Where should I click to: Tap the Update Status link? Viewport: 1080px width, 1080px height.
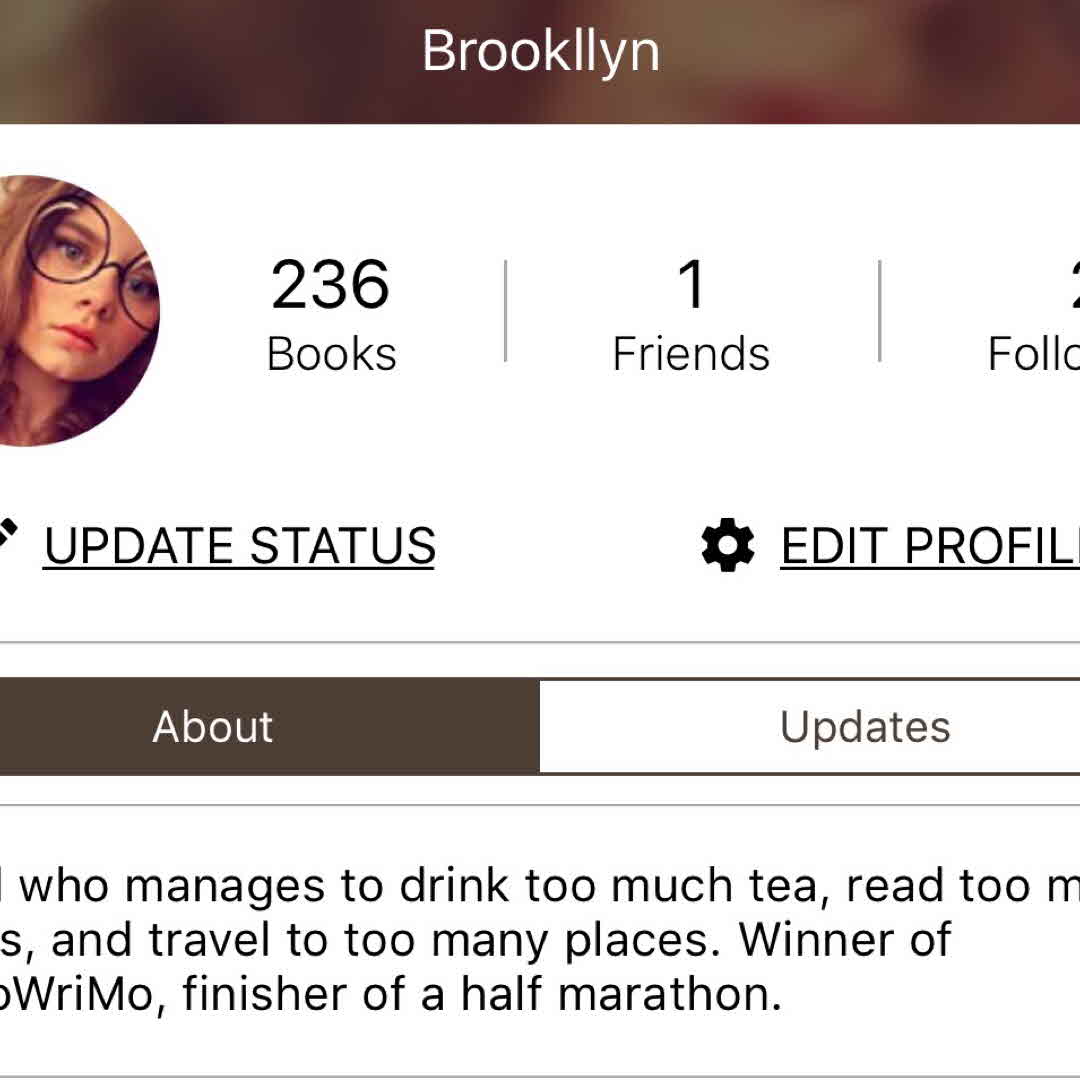pos(238,546)
